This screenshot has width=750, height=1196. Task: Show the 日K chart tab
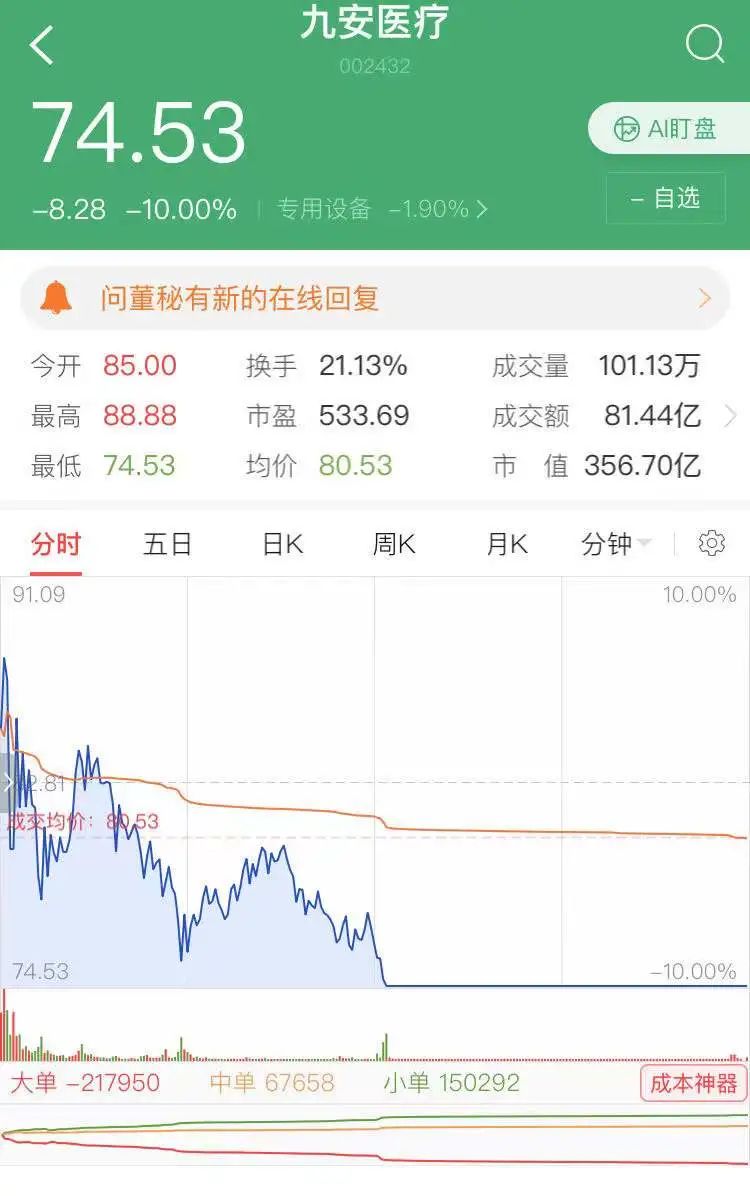click(282, 544)
